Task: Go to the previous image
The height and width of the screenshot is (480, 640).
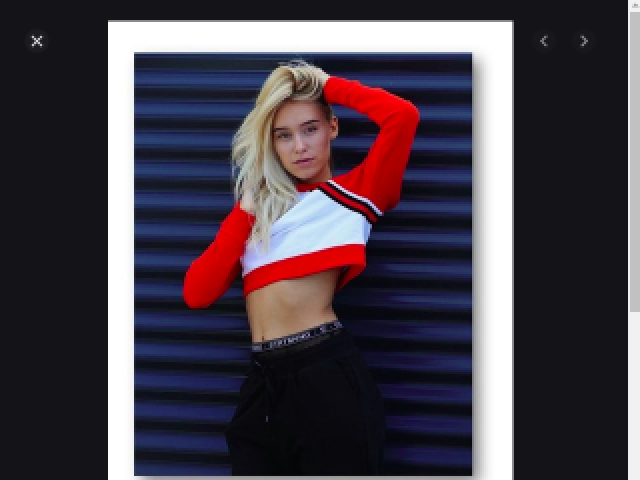Action: [x=544, y=41]
